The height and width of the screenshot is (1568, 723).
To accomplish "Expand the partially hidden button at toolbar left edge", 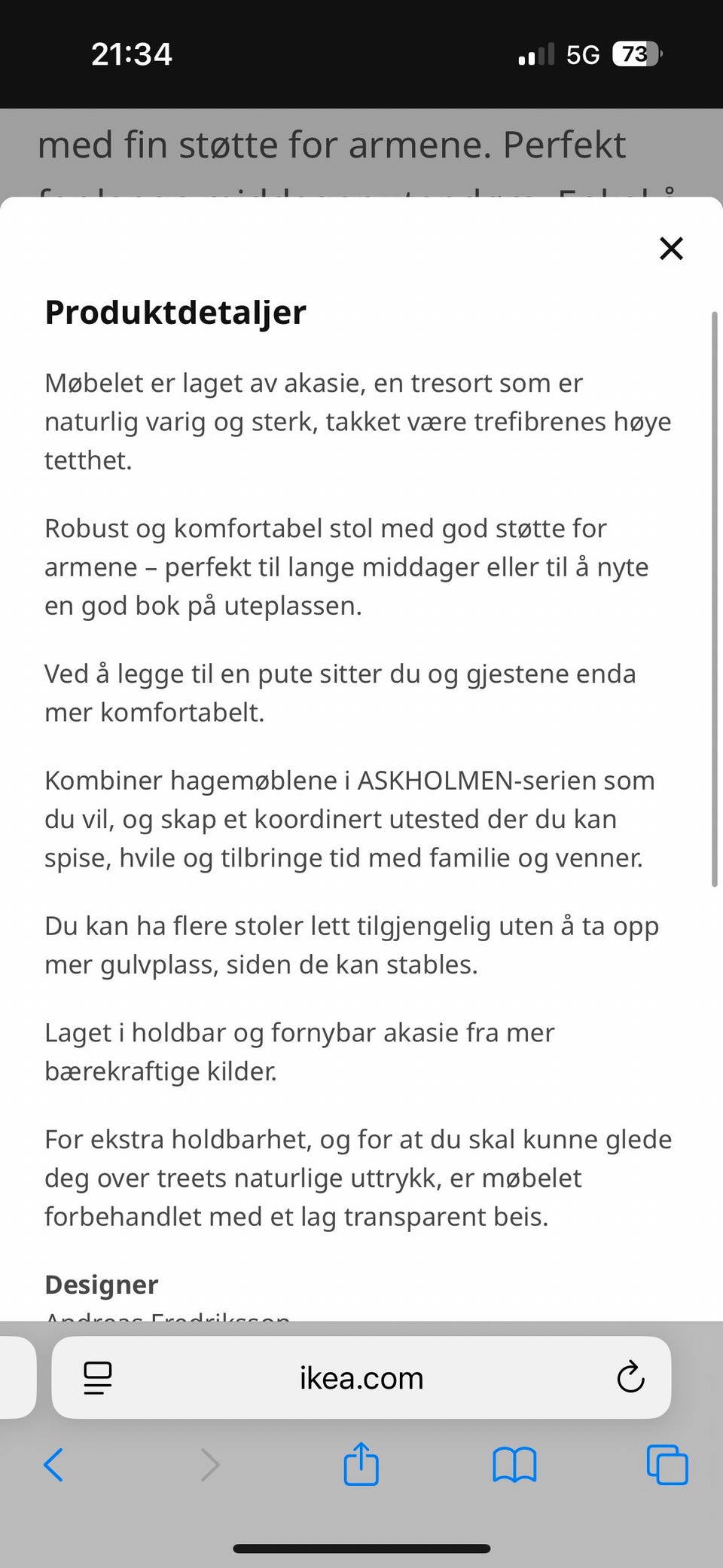I will tap(14, 1377).
